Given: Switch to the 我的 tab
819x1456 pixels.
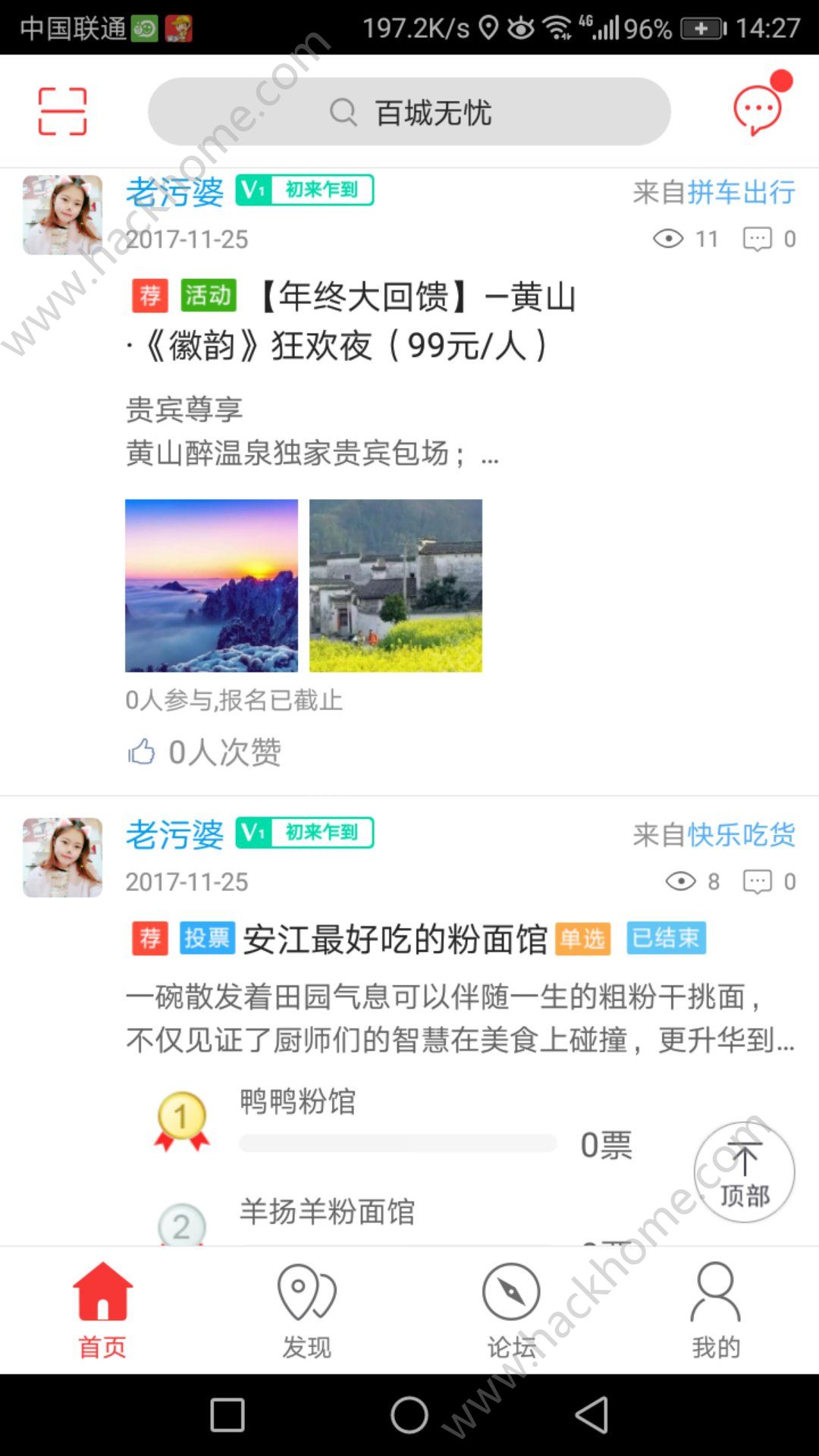Looking at the screenshot, I should (716, 1309).
